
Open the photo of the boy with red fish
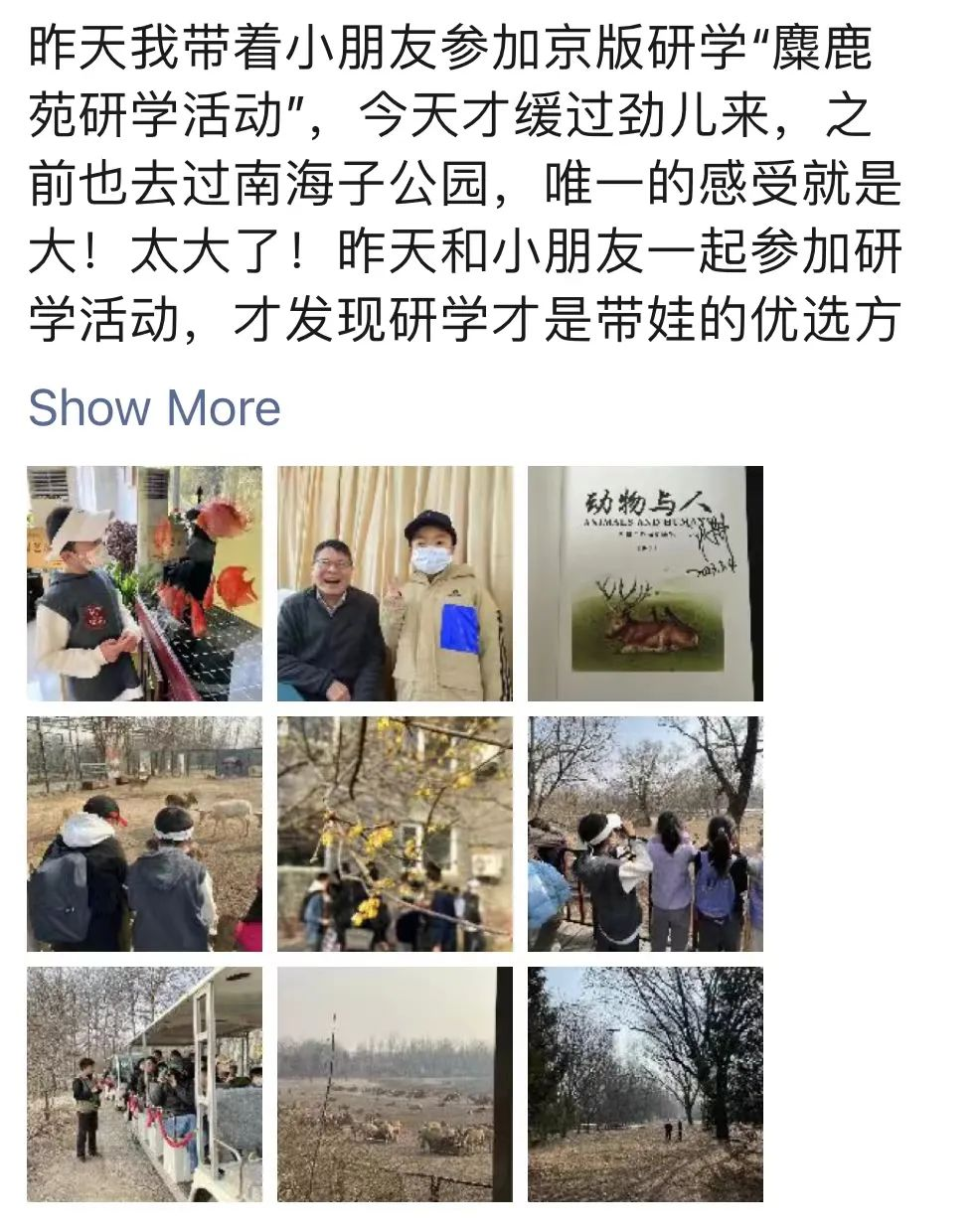click(144, 583)
